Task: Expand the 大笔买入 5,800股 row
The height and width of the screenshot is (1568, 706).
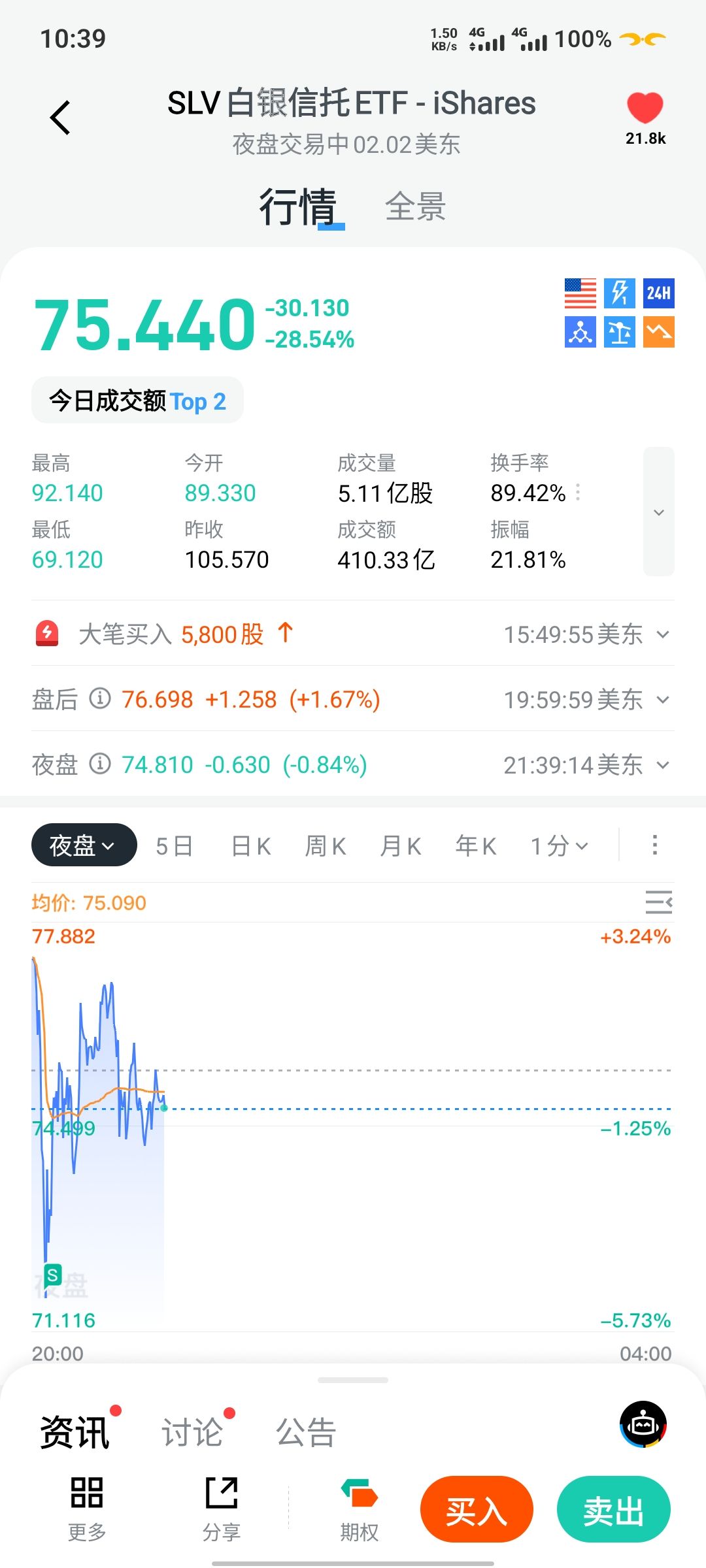Action: coord(662,634)
